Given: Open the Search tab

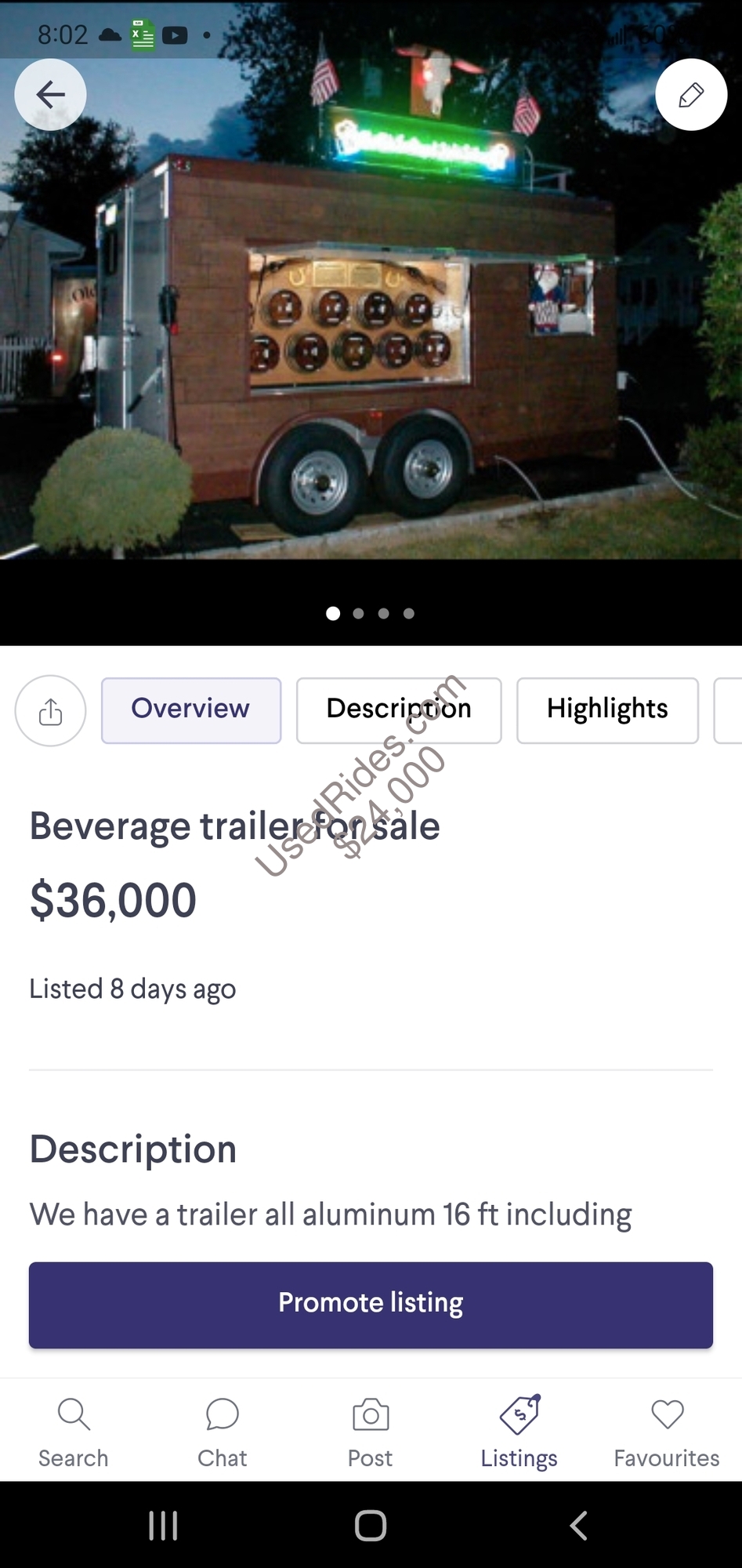Looking at the screenshot, I should click(74, 1432).
